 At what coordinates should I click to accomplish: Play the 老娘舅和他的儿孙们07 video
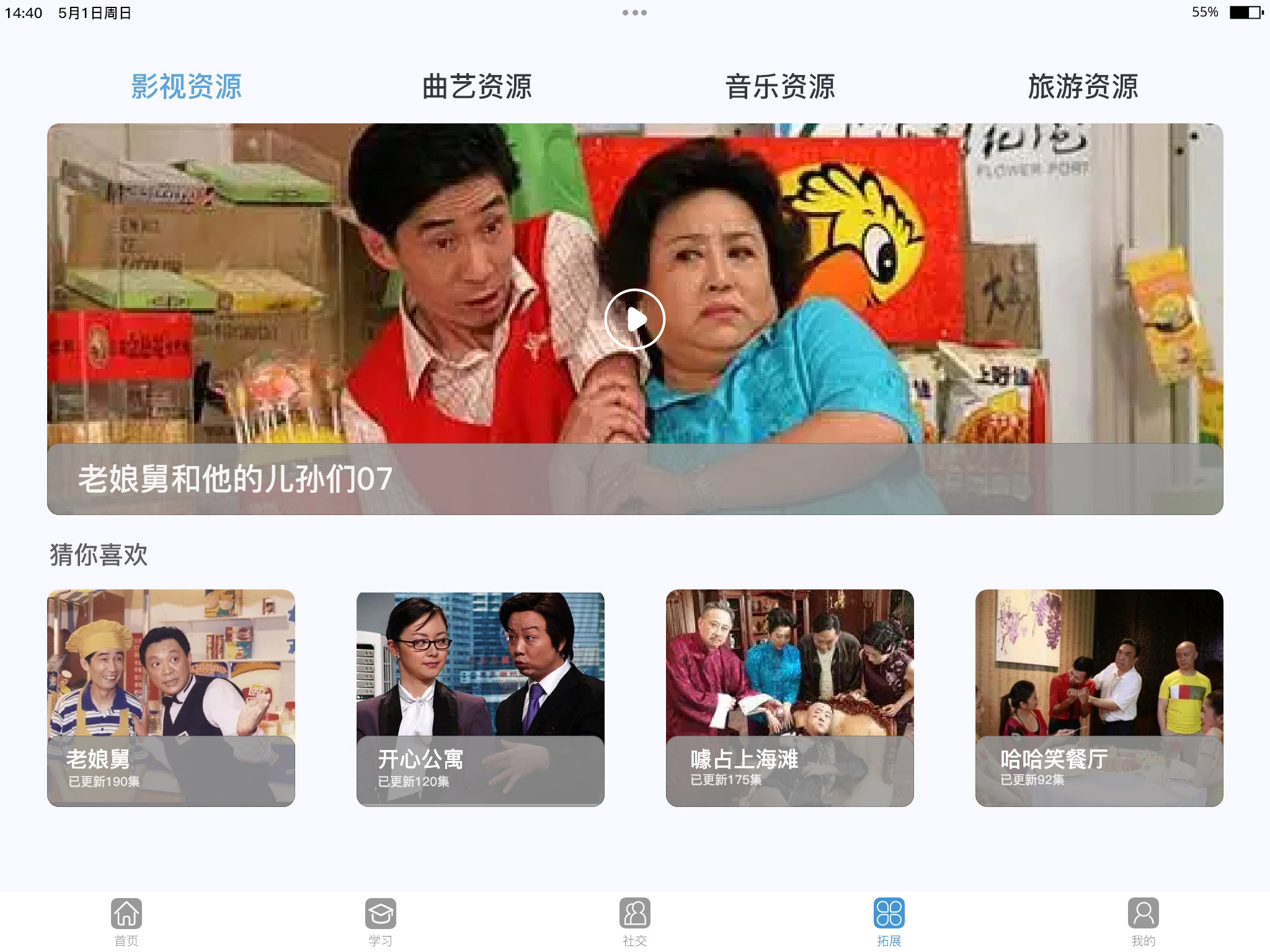[634, 319]
